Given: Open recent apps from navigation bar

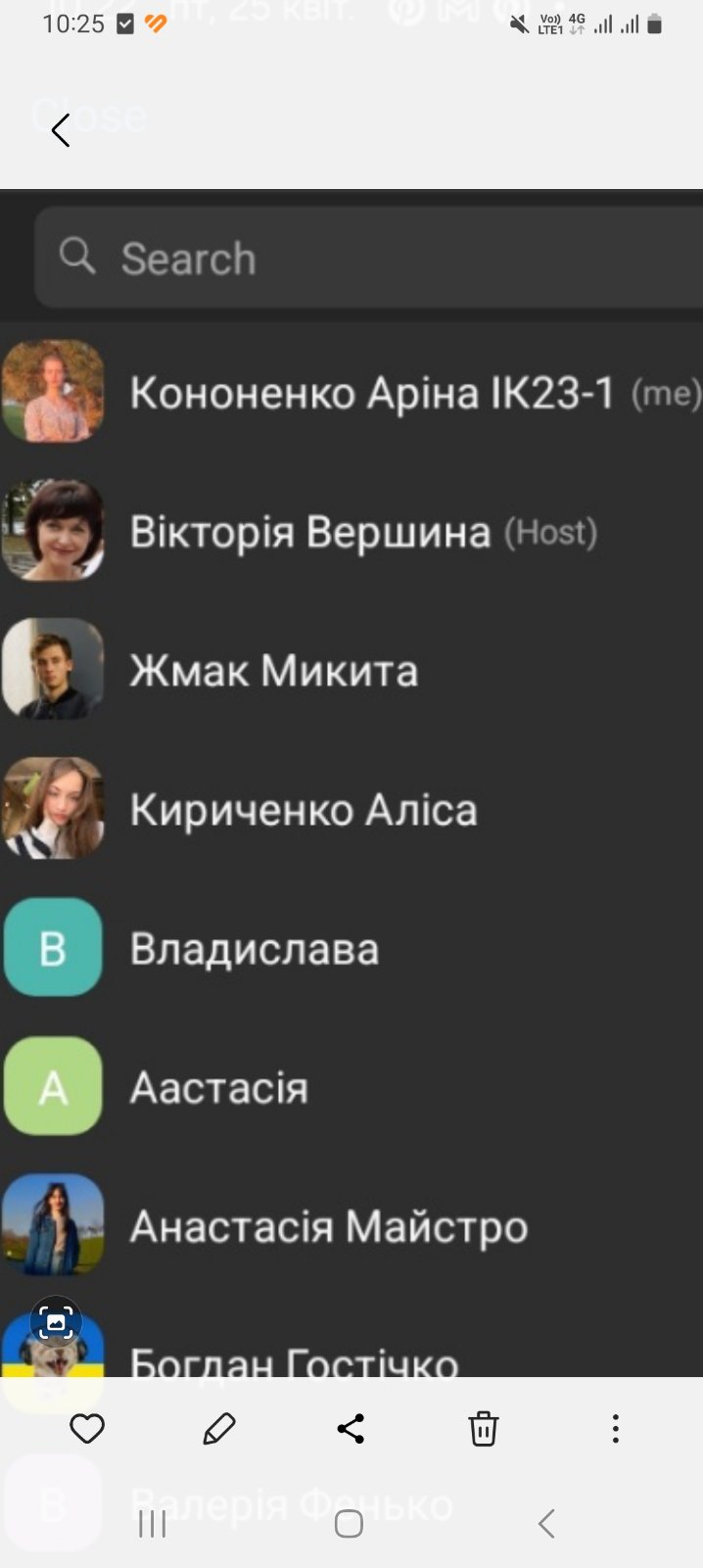Looking at the screenshot, I should (x=152, y=1524).
